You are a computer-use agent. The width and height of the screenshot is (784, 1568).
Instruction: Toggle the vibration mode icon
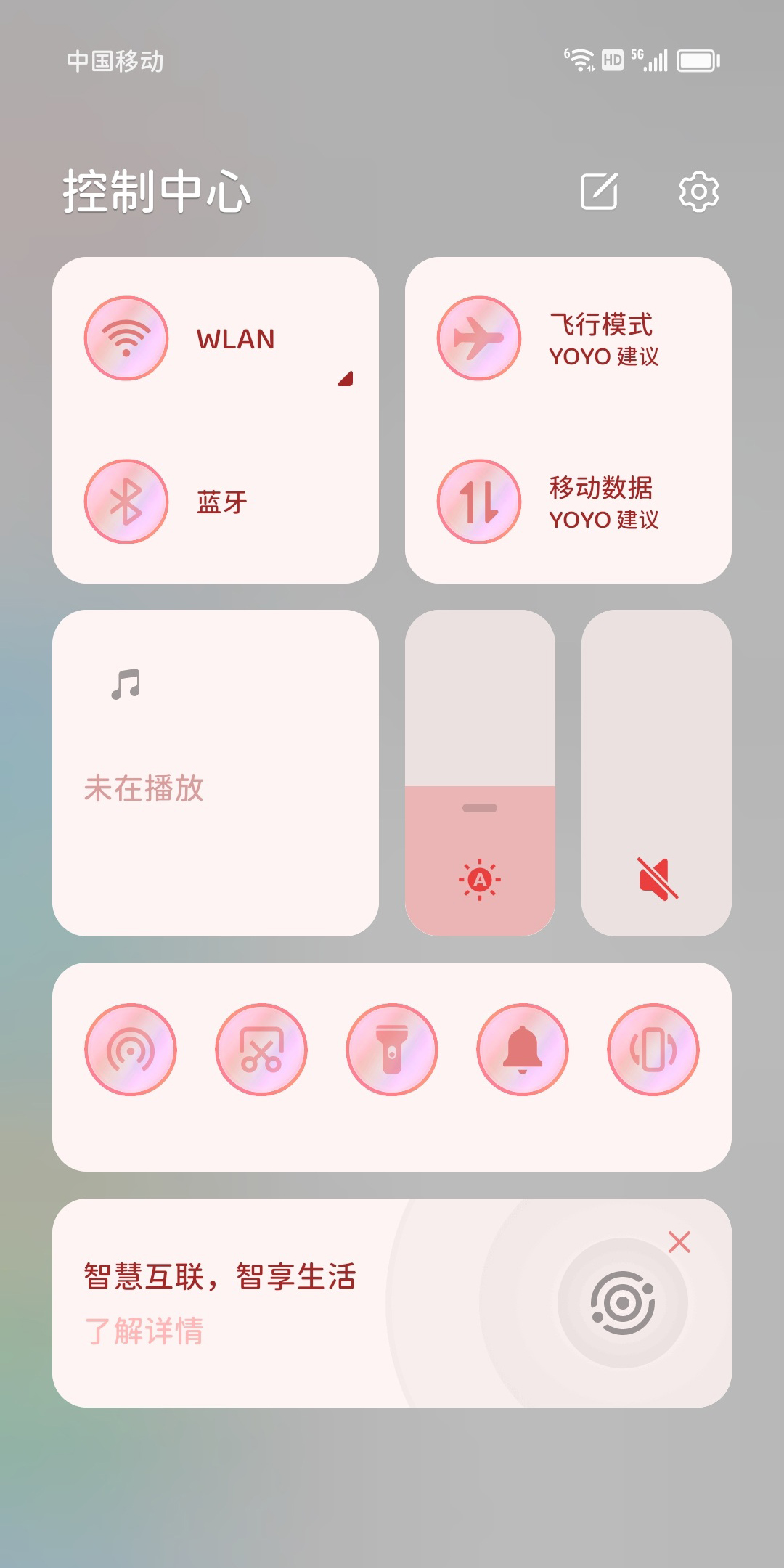point(653,1050)
